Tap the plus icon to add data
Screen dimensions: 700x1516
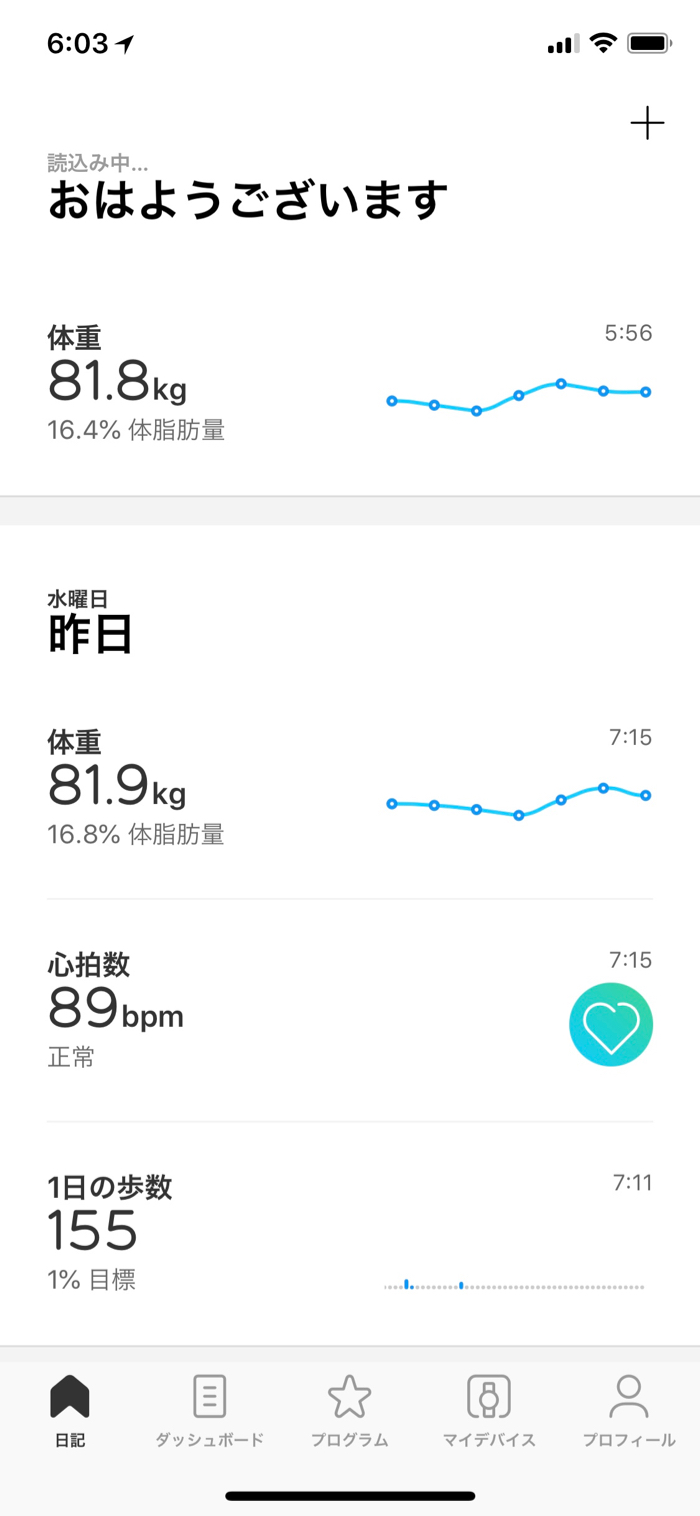click(647, 124)
